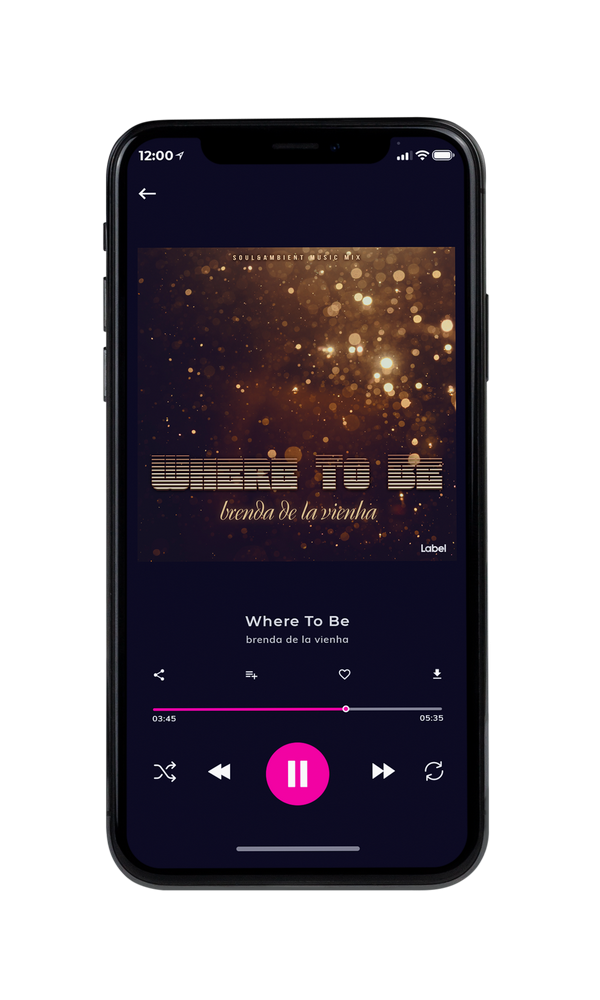Viewport: 600px width, 1000px height.
Task: Enable shuffle mode
Action: tap(165, 772)
